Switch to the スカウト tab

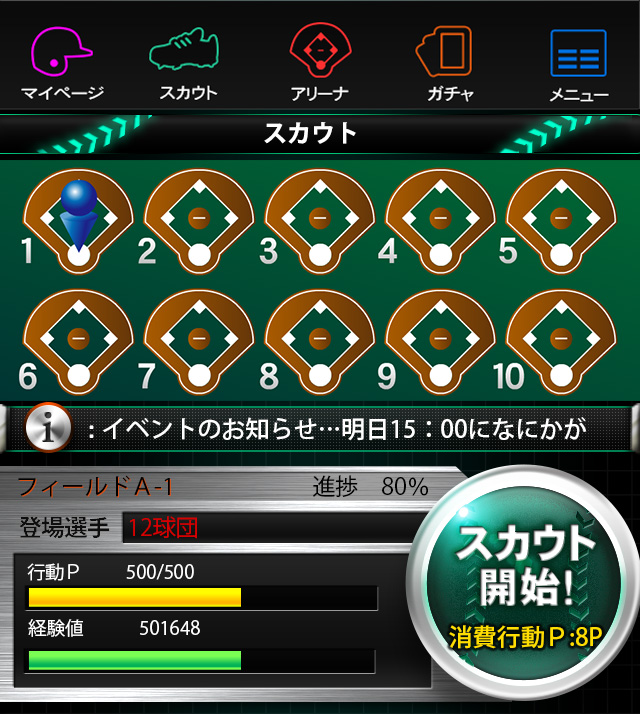(x=187, y=63)
